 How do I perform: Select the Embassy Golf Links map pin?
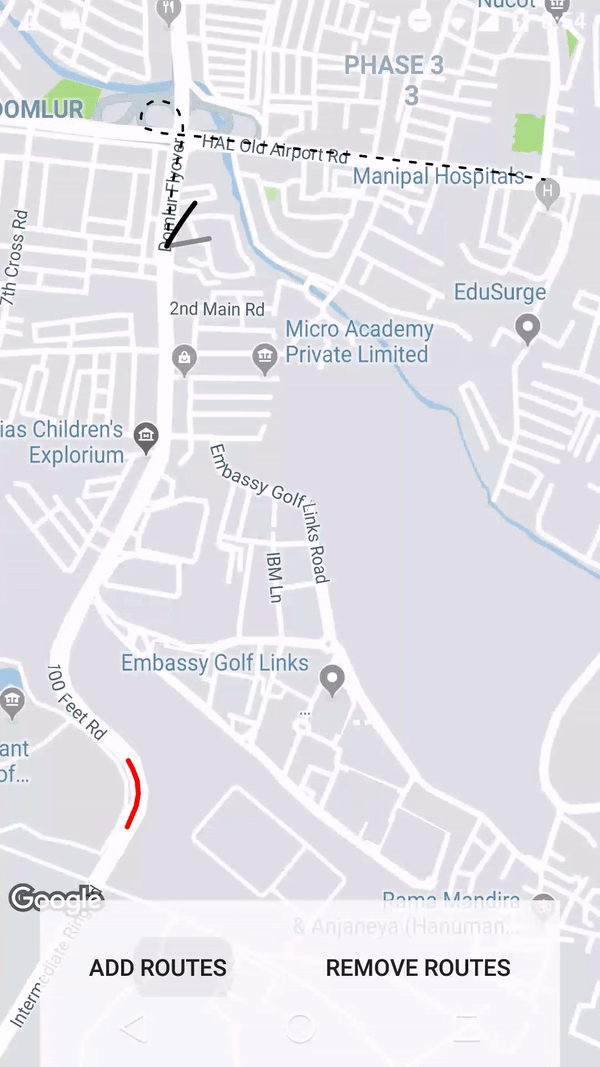click(x=331, y=681)
